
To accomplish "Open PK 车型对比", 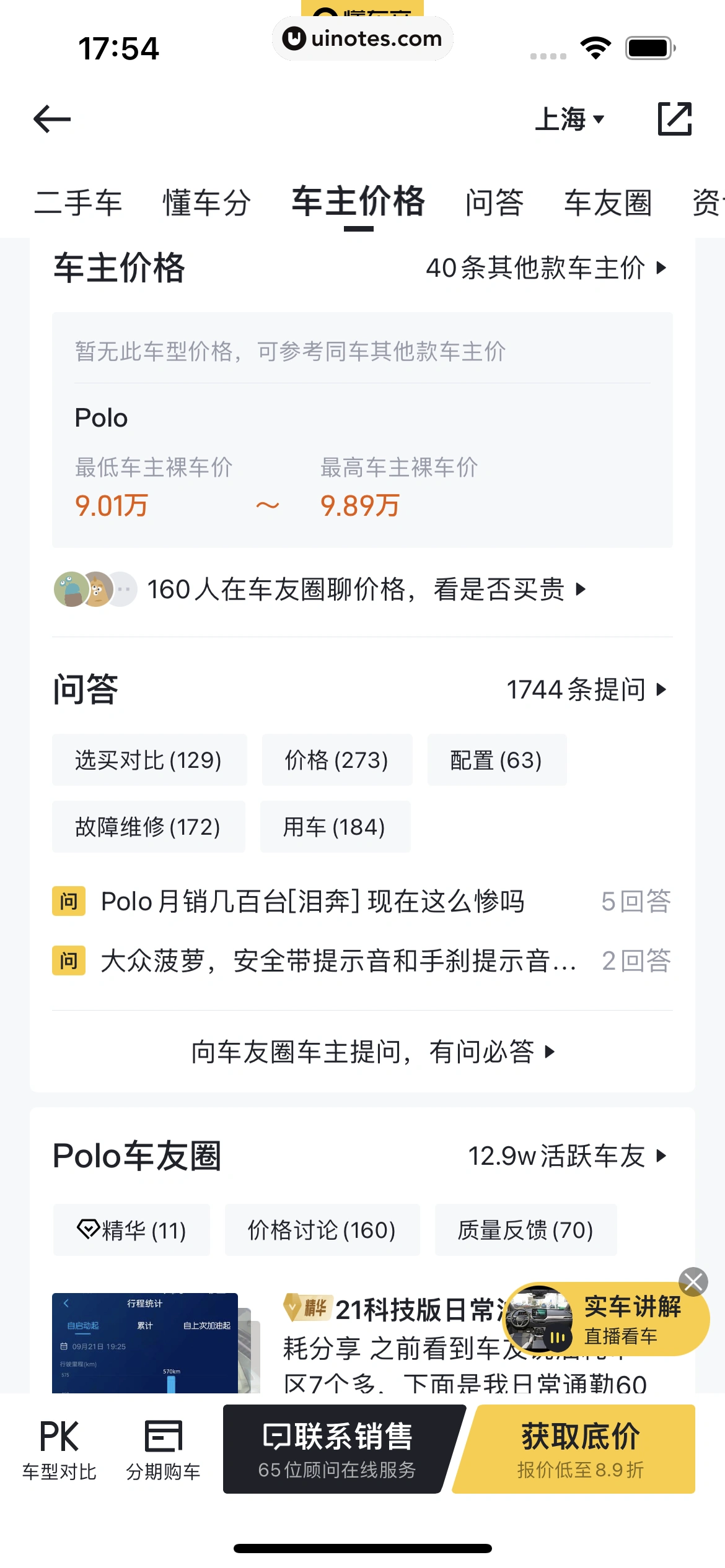I will 59,1449.
